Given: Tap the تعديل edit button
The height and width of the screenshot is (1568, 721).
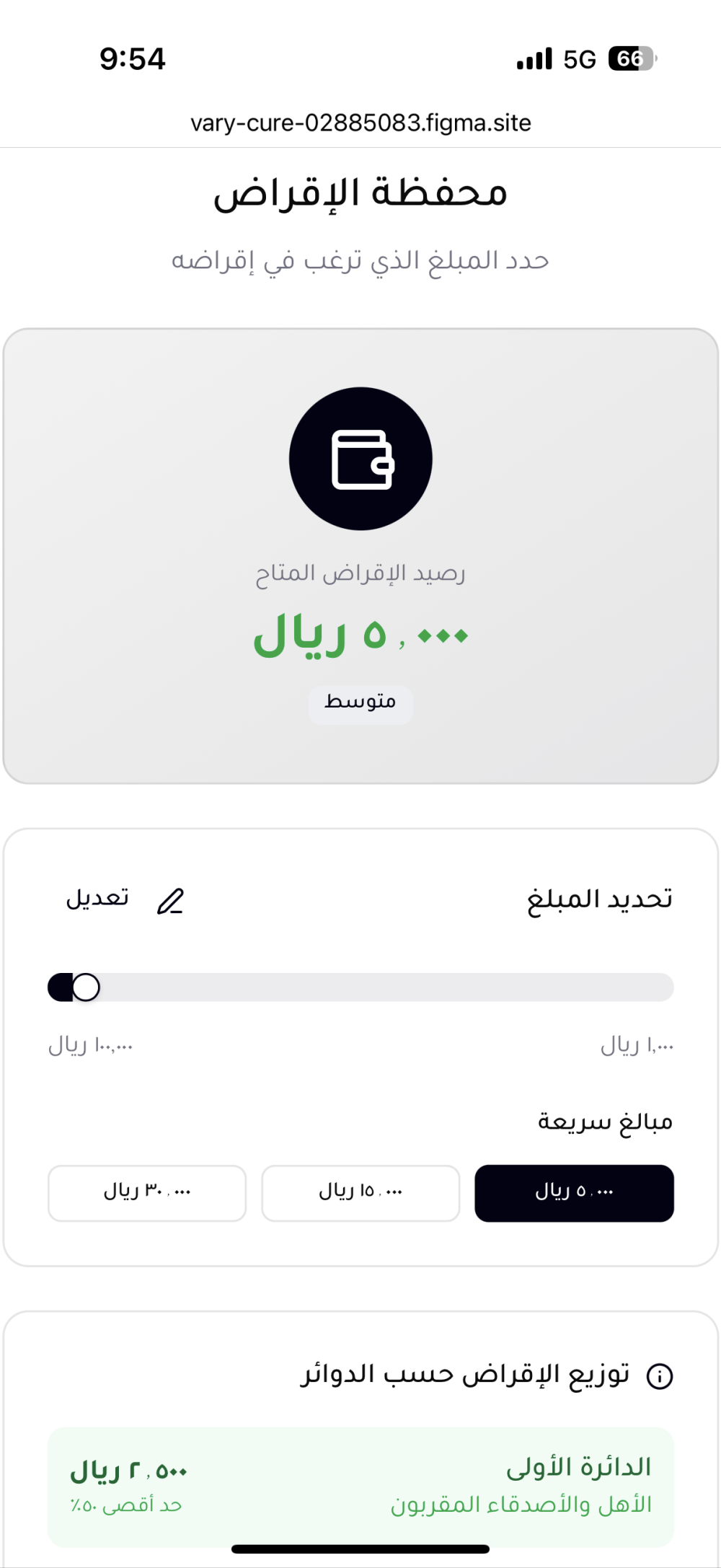Looking at the screenshot, I should (x=125, y=900).
